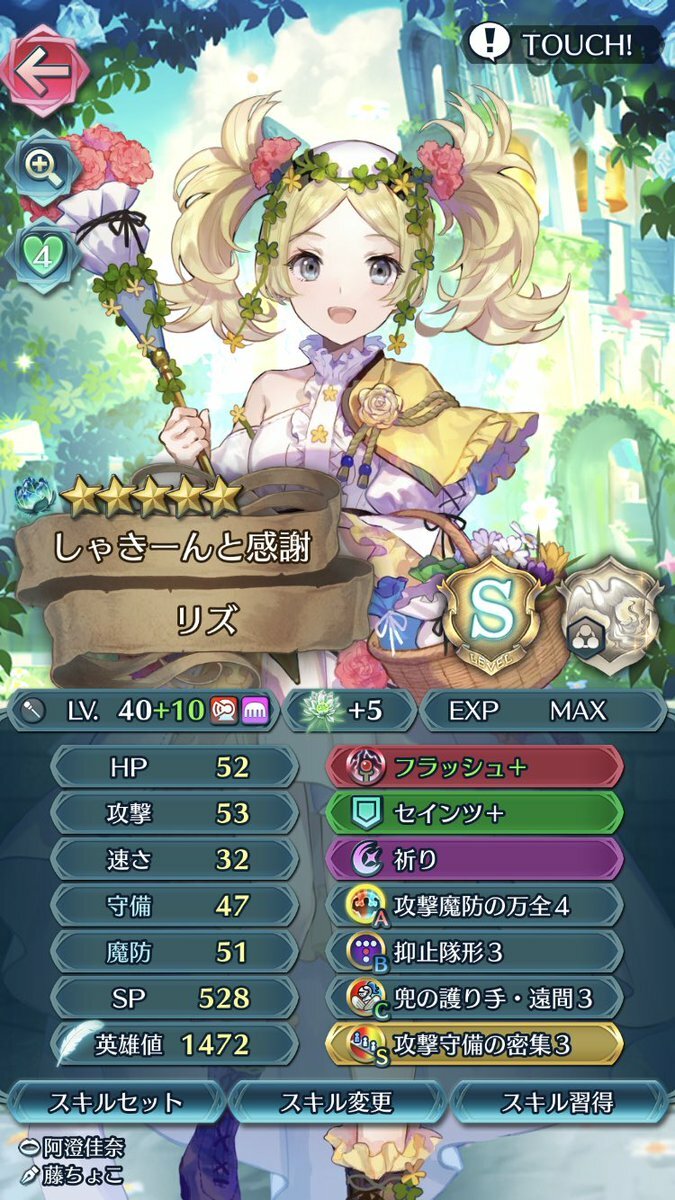Tap the HP stat row
Screen dimensions: 675x1200
173,767
